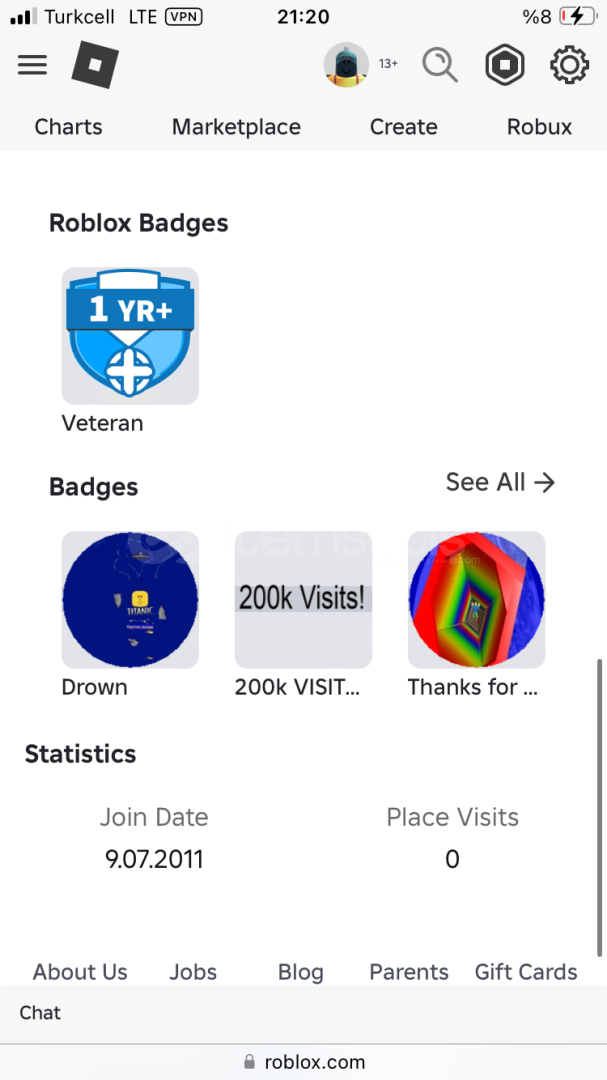Open the 200k Visits badge

303,600
